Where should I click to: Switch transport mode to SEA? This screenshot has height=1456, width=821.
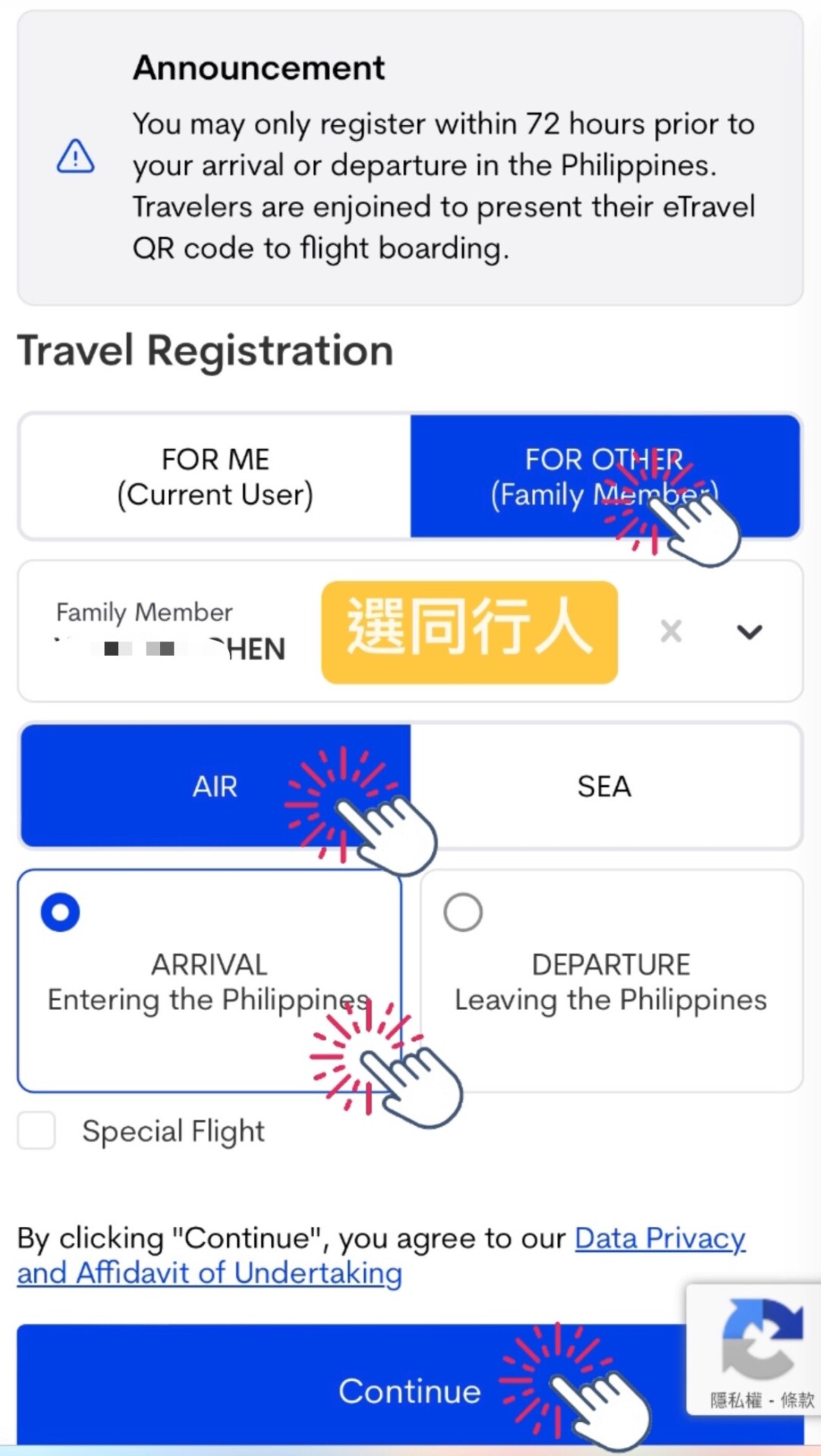pyautogui.click(x=604, y=786)
